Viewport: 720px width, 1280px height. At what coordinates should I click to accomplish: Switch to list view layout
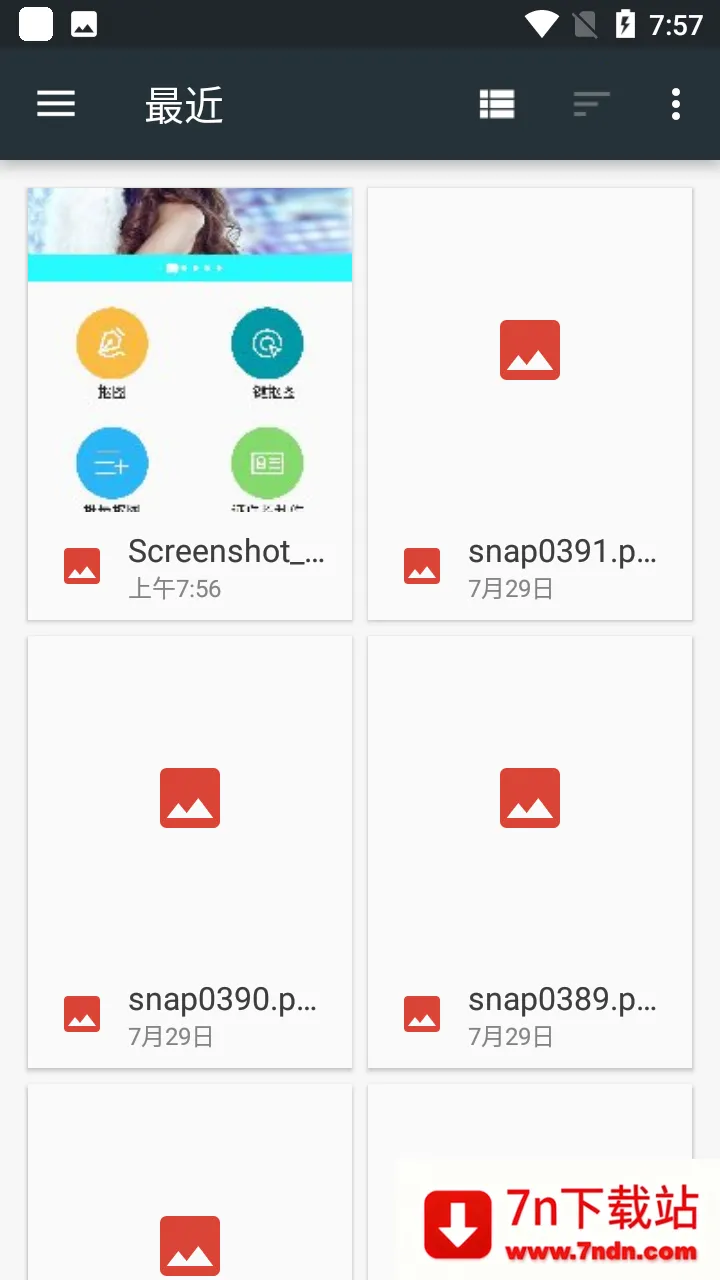[497, 104]
